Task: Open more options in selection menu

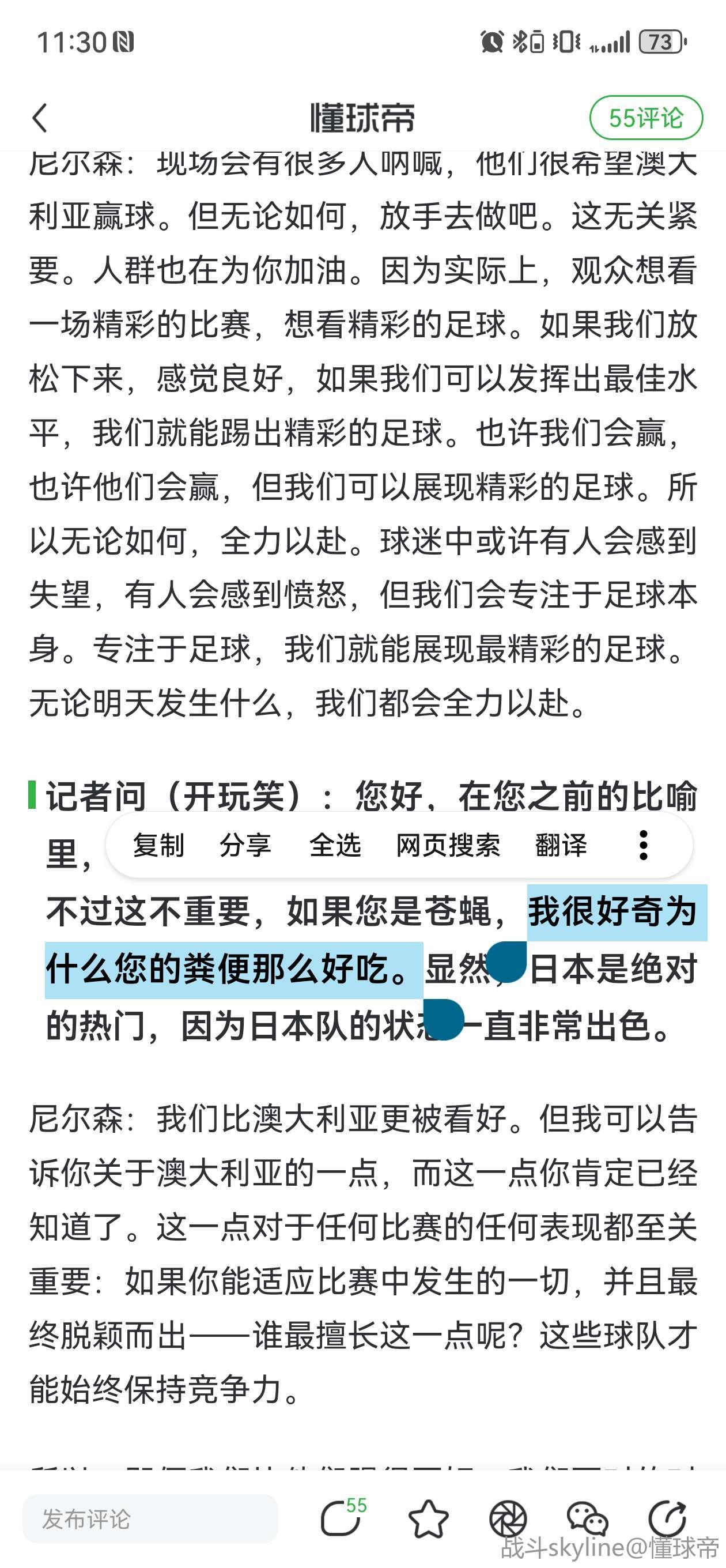Action: (643, 845)
